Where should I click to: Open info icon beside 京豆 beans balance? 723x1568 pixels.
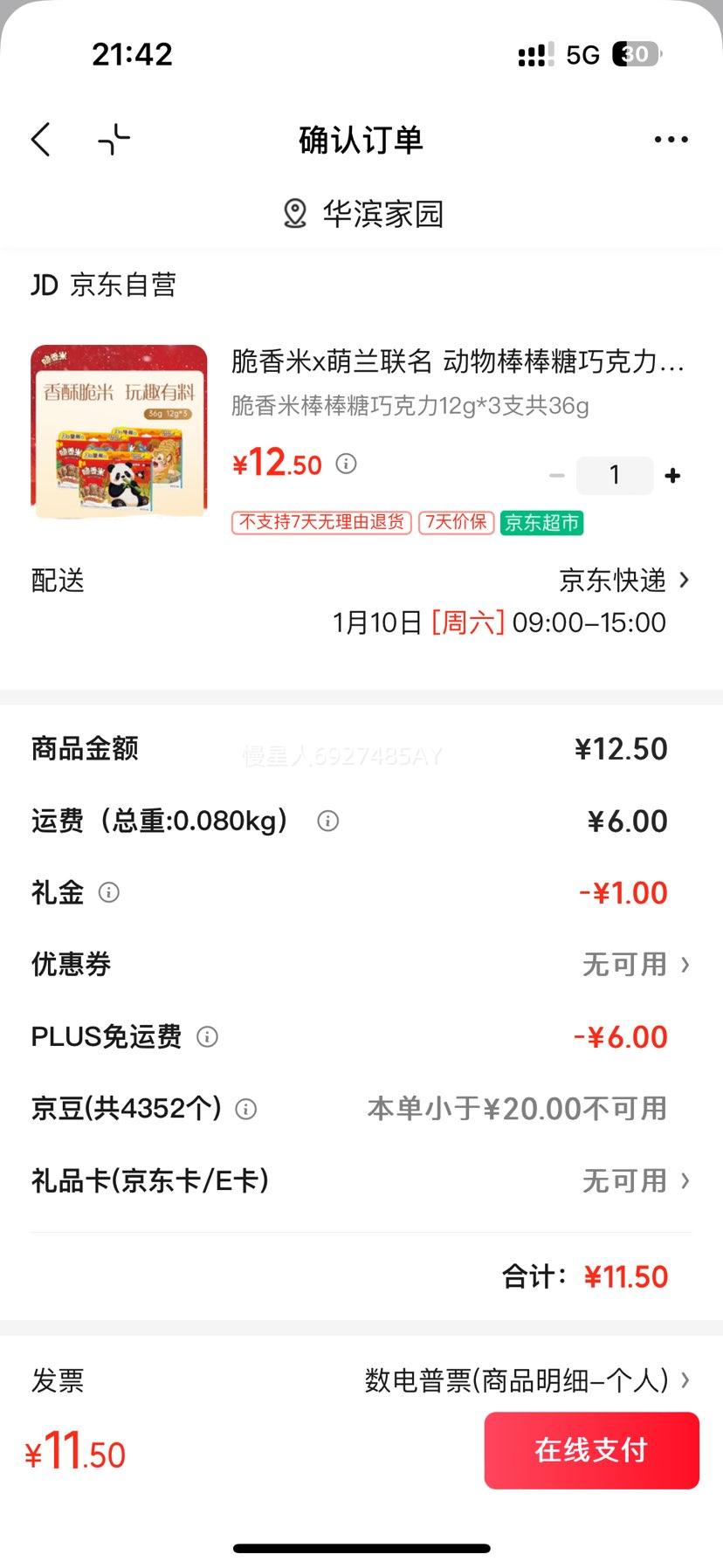245,1109
